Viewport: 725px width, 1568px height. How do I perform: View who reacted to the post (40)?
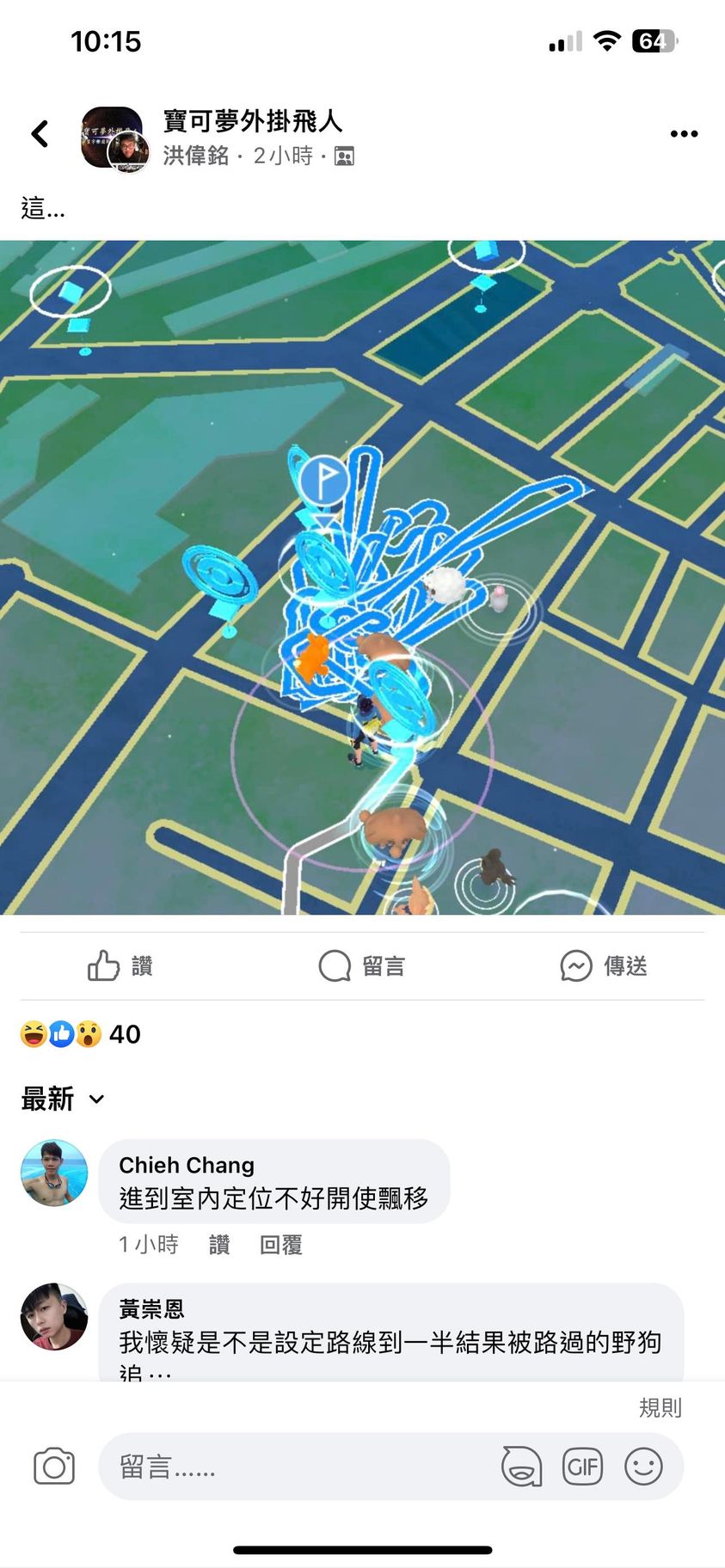click(81, 1033)
